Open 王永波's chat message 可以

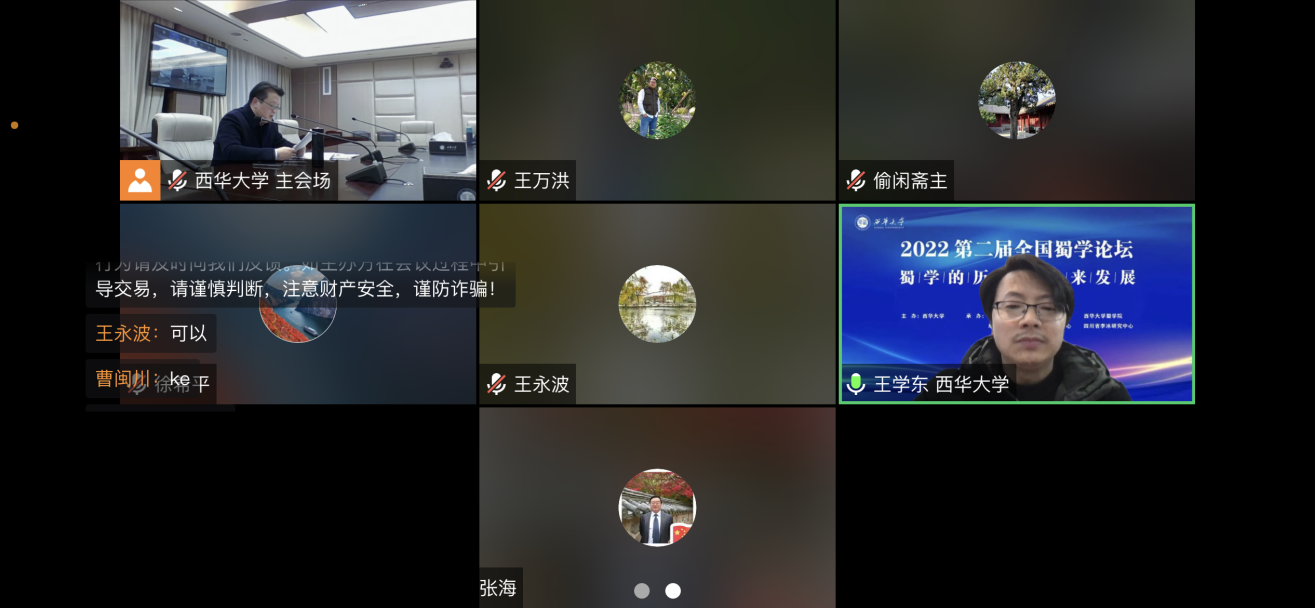click(x=151, y=334)
